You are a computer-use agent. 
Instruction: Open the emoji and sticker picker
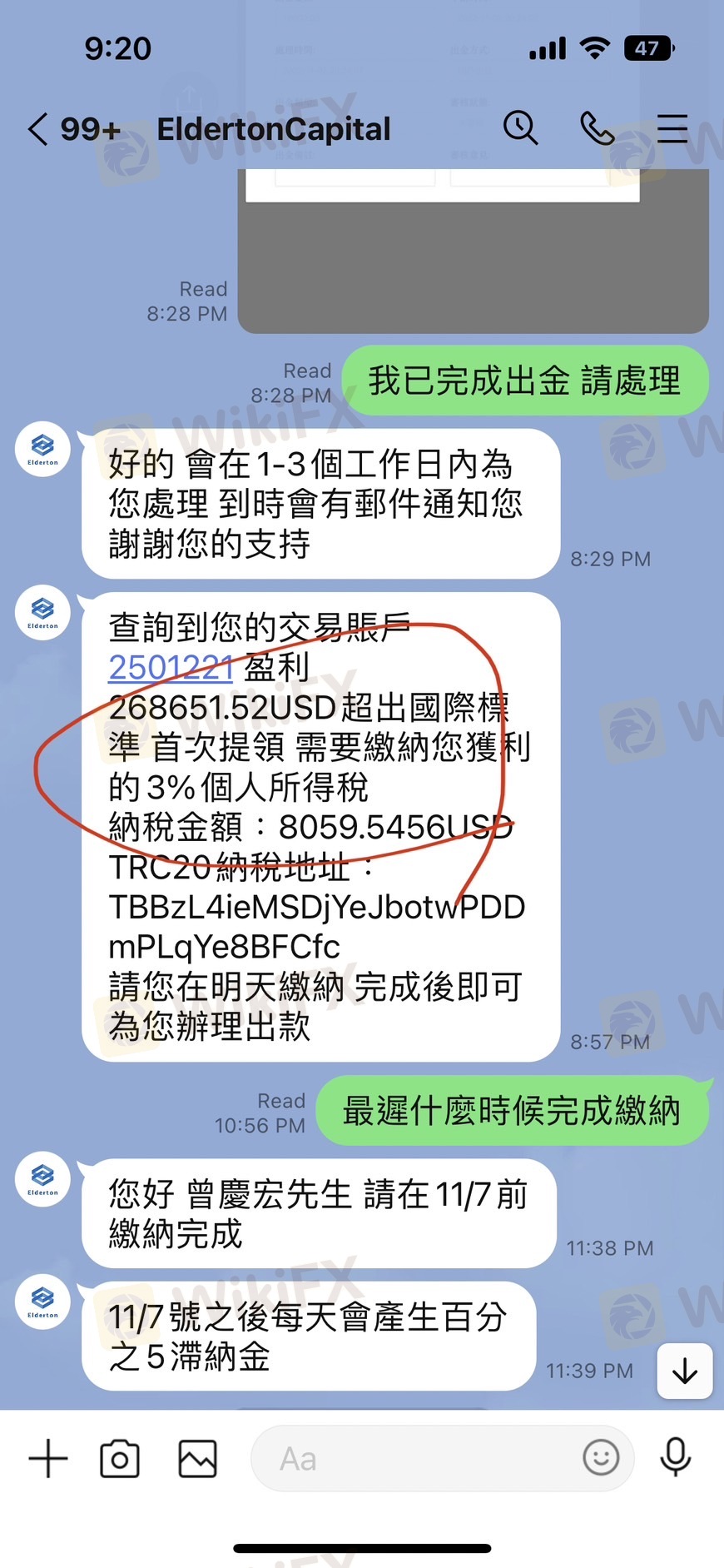(601, 1458)
